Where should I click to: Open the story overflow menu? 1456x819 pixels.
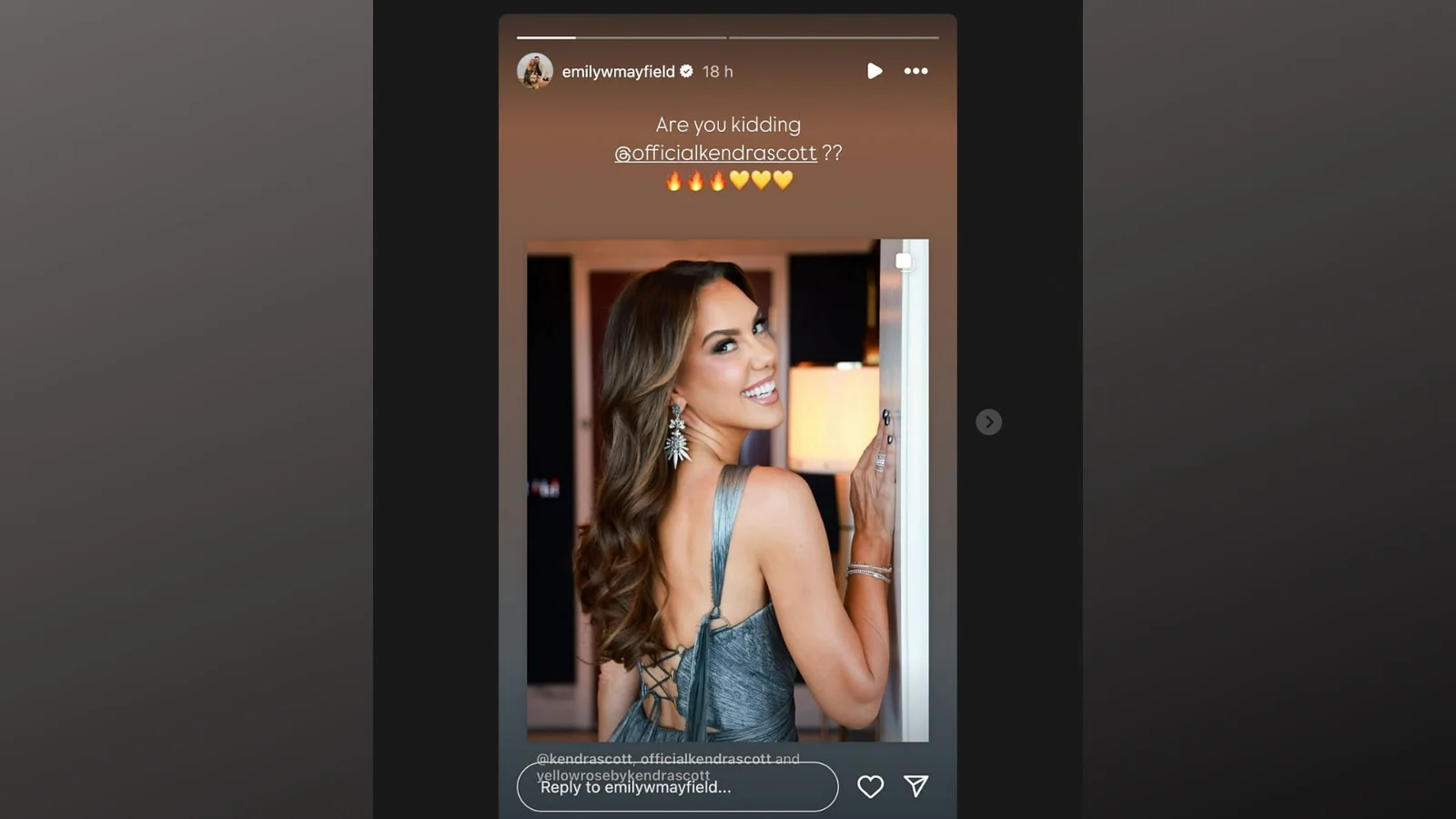point(915,71)
